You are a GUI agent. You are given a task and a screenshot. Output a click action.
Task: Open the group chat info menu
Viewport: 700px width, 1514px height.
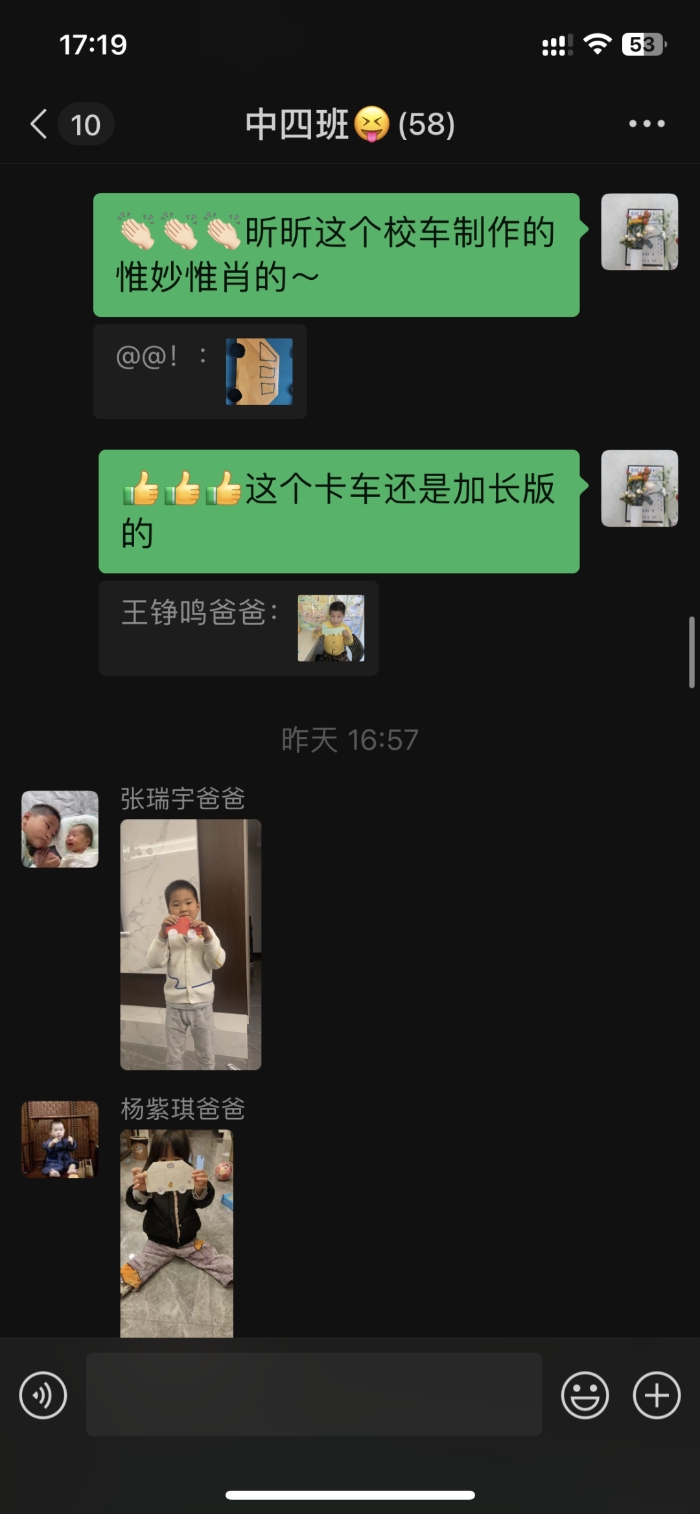[646, 124]
